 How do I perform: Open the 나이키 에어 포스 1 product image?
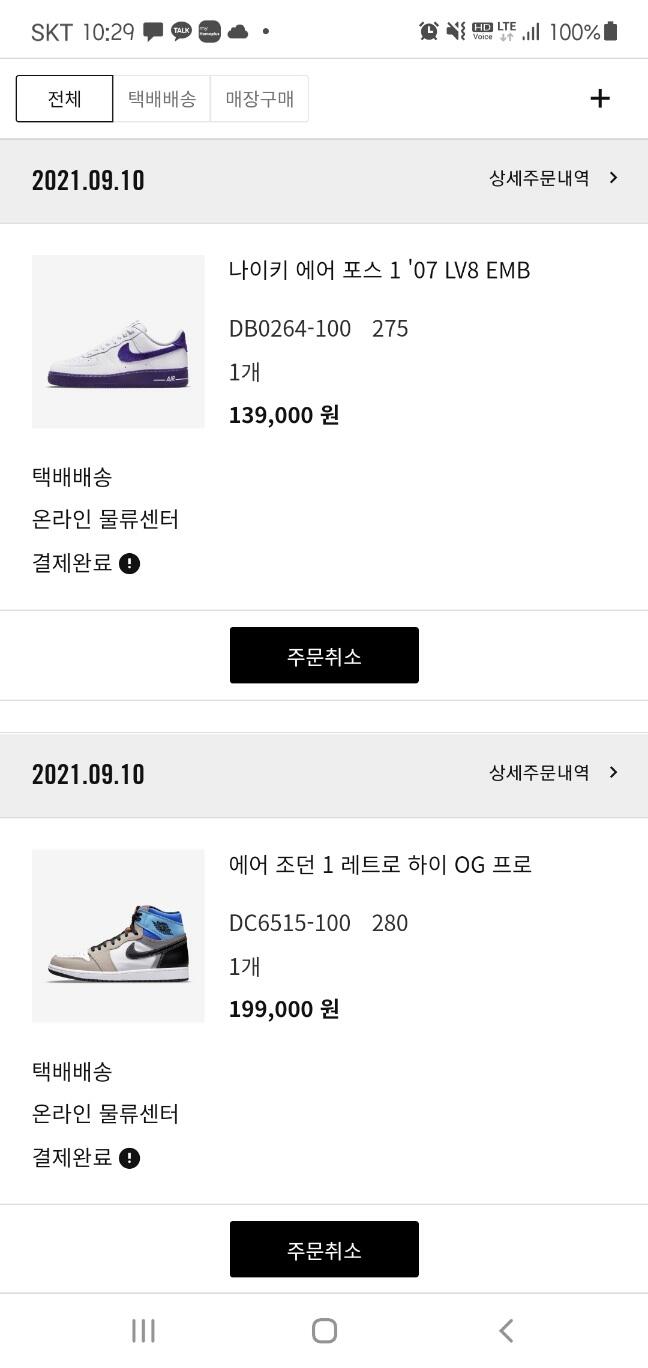tap(118, 342)
